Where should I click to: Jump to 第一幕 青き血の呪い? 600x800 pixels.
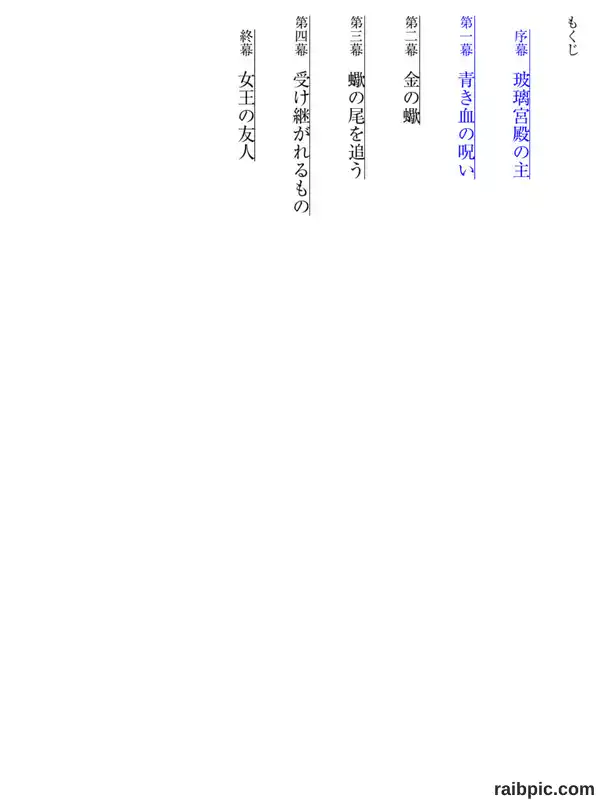[x=466, y=97]
